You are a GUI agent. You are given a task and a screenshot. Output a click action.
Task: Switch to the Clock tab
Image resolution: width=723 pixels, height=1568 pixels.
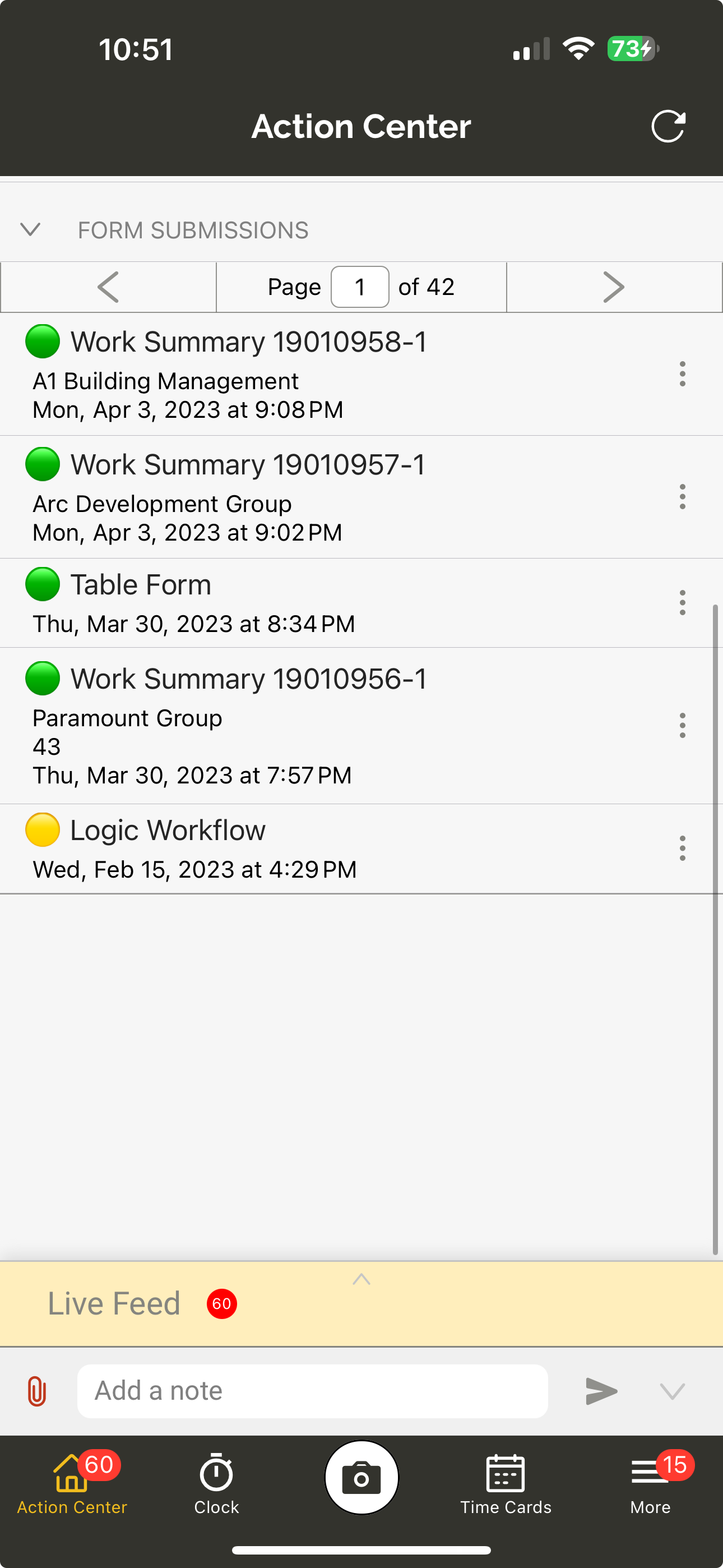click(x=217, y=1484)
